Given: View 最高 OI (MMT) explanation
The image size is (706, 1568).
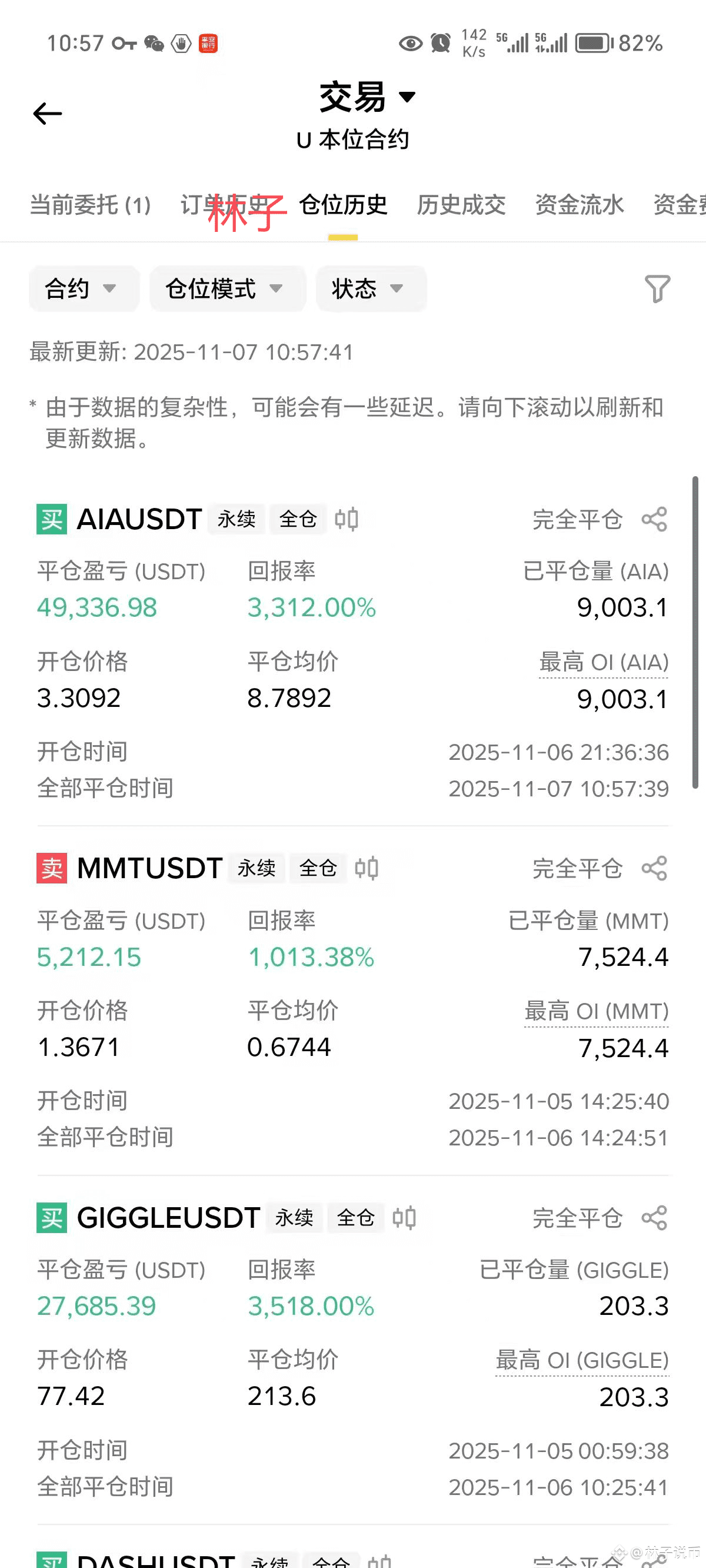Looking at the screenshot, I should point(597,1011).
